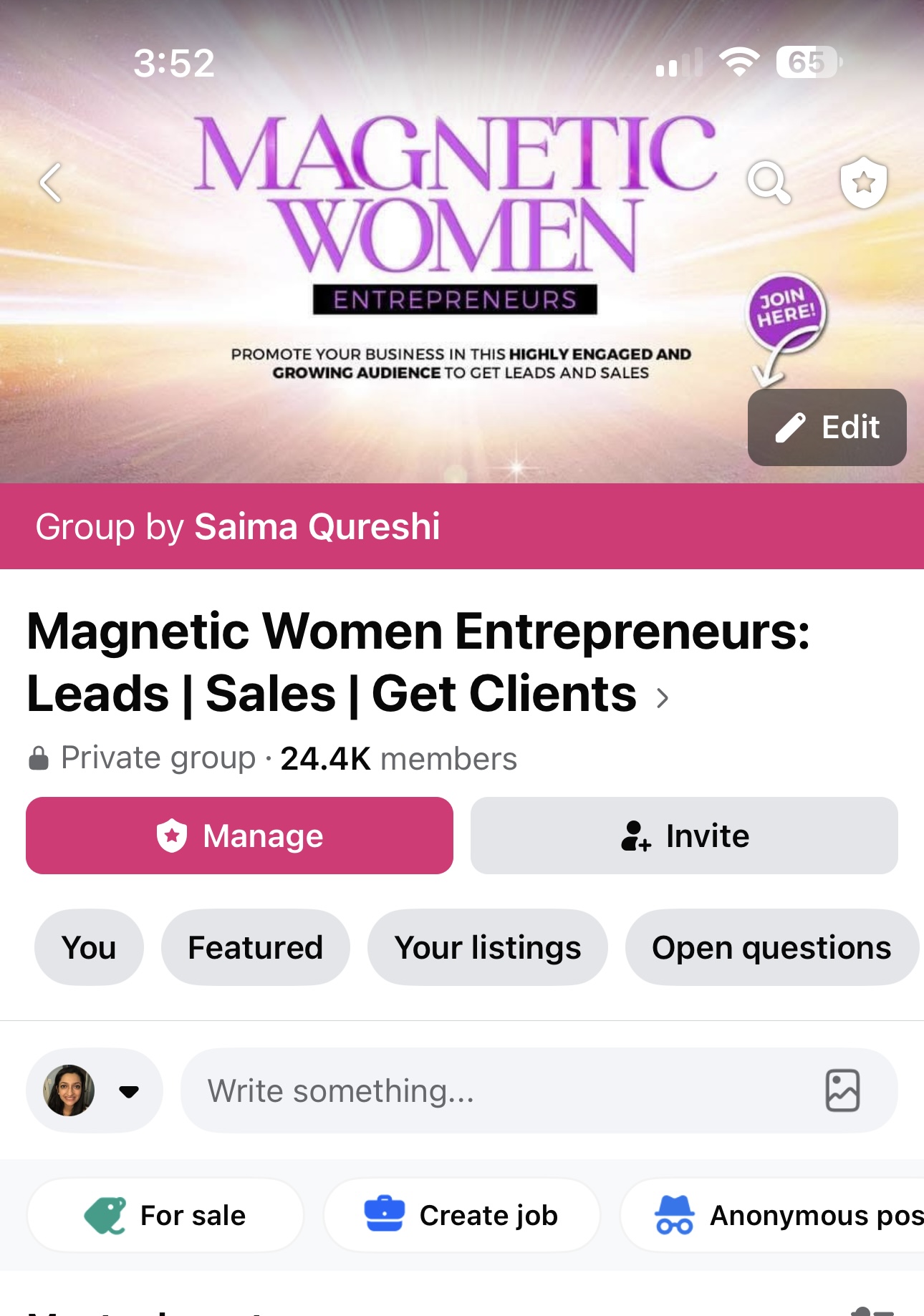Show Your listings
This screenshot has width=924, height=1316.
(x=488, y=947)
